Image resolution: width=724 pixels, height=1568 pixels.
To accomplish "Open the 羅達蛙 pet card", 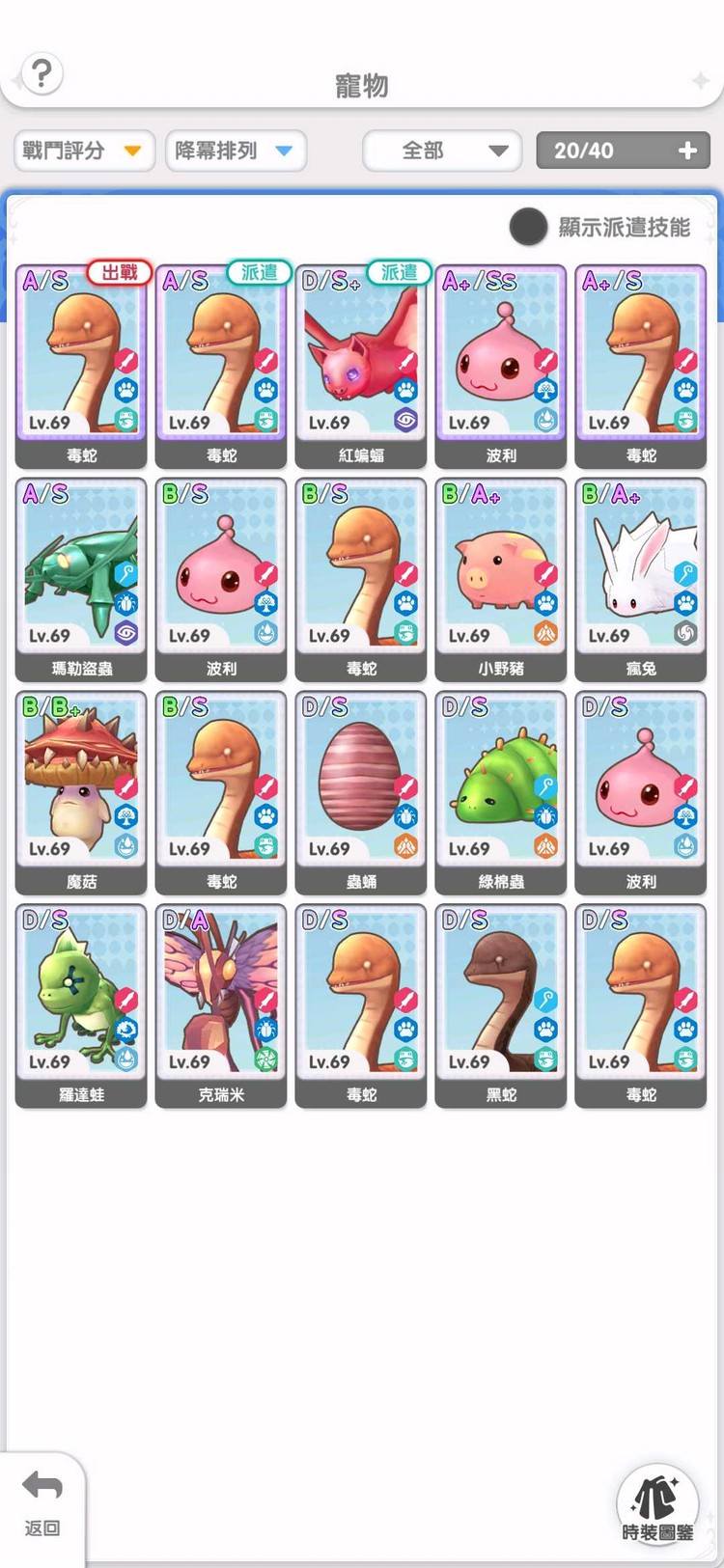I will click(81, 1004).
